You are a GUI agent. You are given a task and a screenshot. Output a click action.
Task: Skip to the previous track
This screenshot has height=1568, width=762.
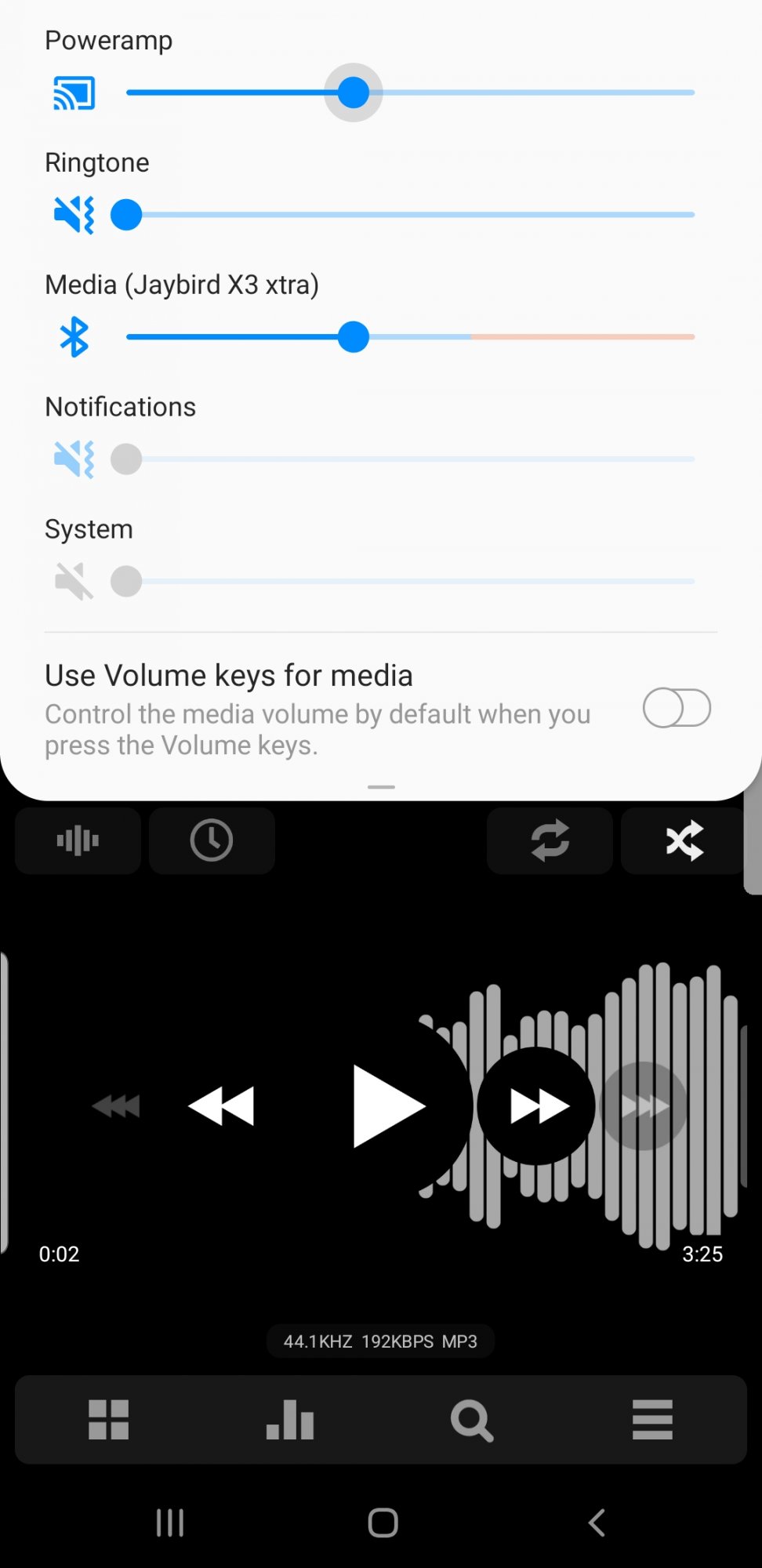point(222,1106)
